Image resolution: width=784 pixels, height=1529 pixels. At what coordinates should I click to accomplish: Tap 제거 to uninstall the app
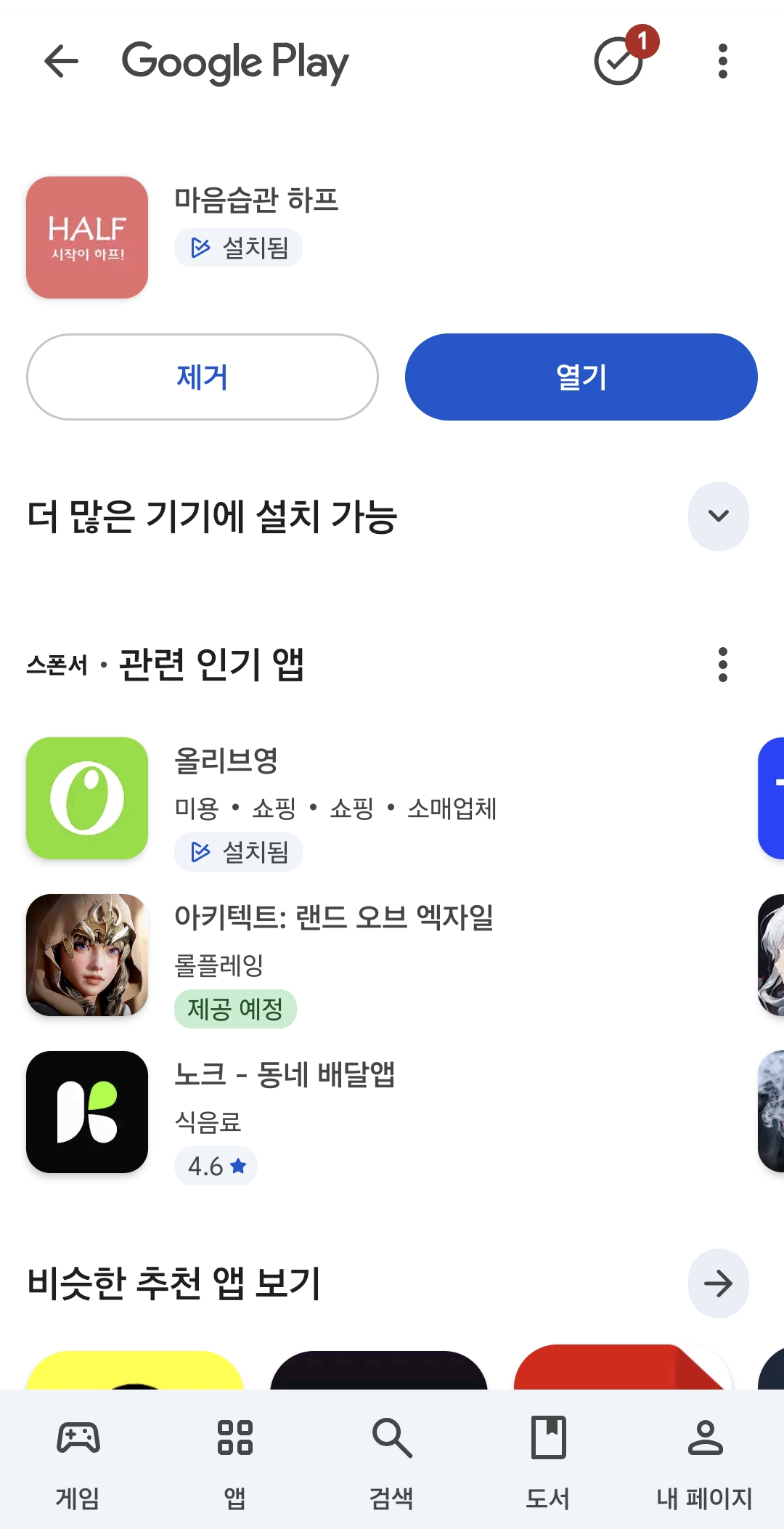point(203,377)
